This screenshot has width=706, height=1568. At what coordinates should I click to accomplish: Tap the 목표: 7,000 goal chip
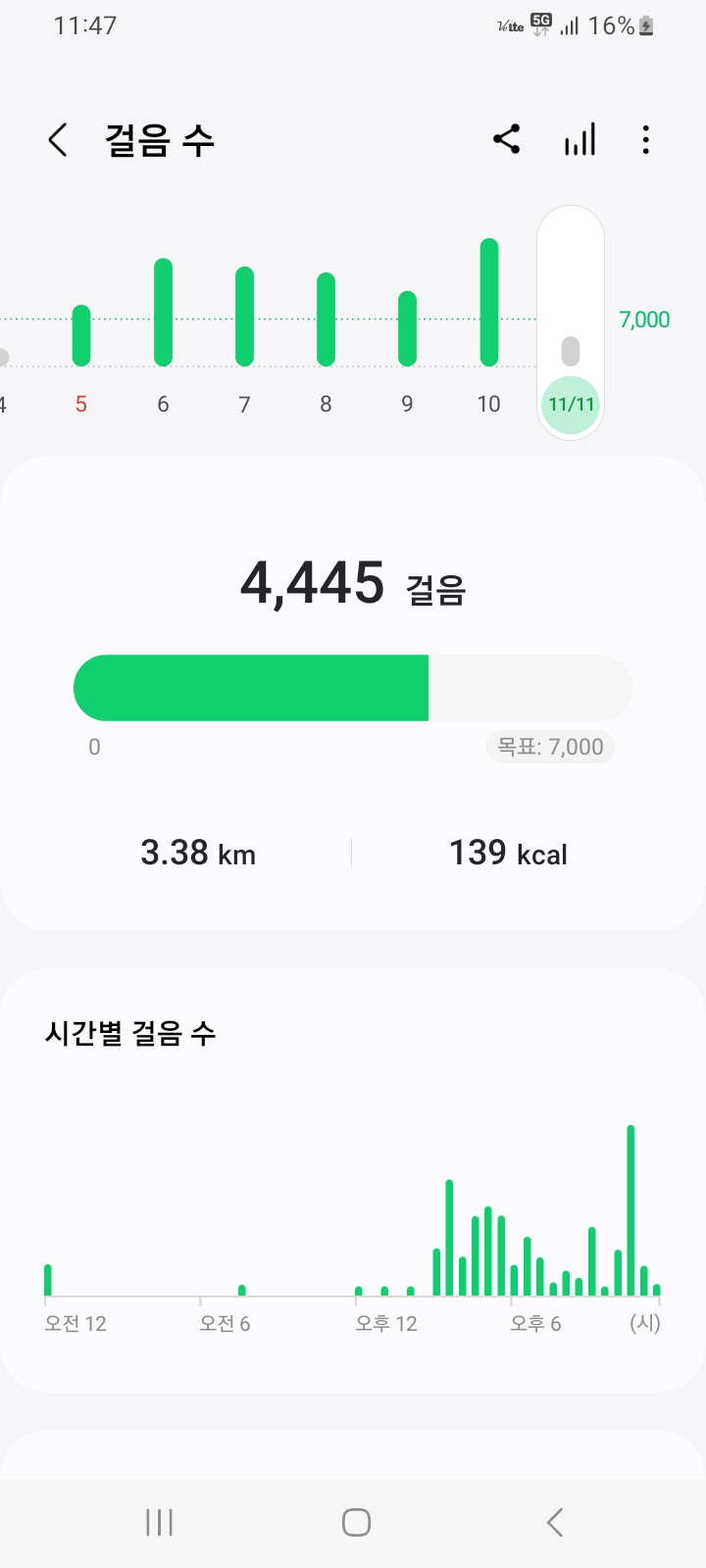pos(550,747)
